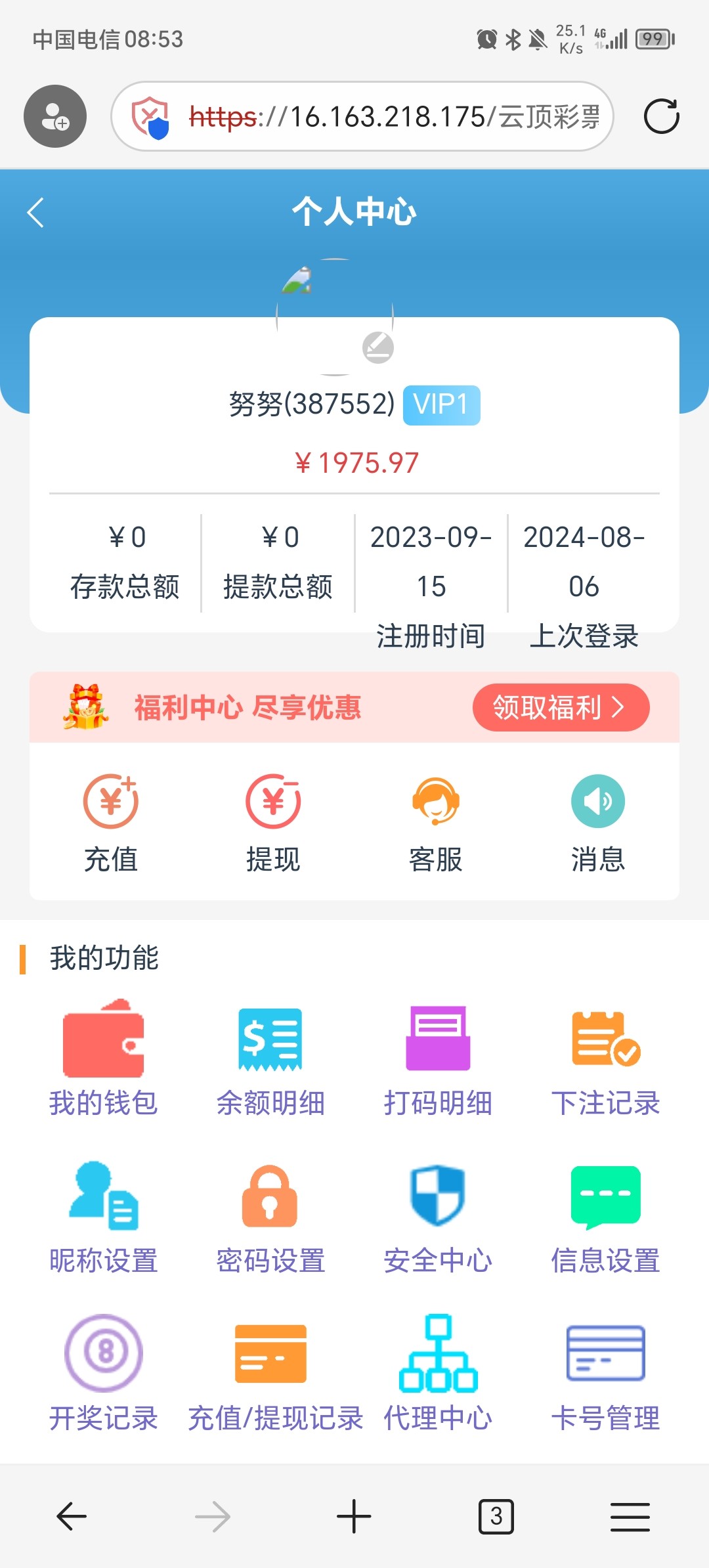Viewport: 709px width, 1568px height.
Task: Open the browser hamburger menu
Action: click(630, 1517)
